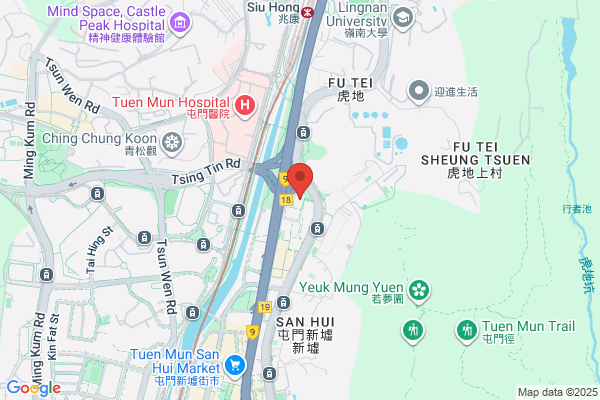Tap the red dropped location pin
Screen dimensions: 600x400
pos(300,181)
